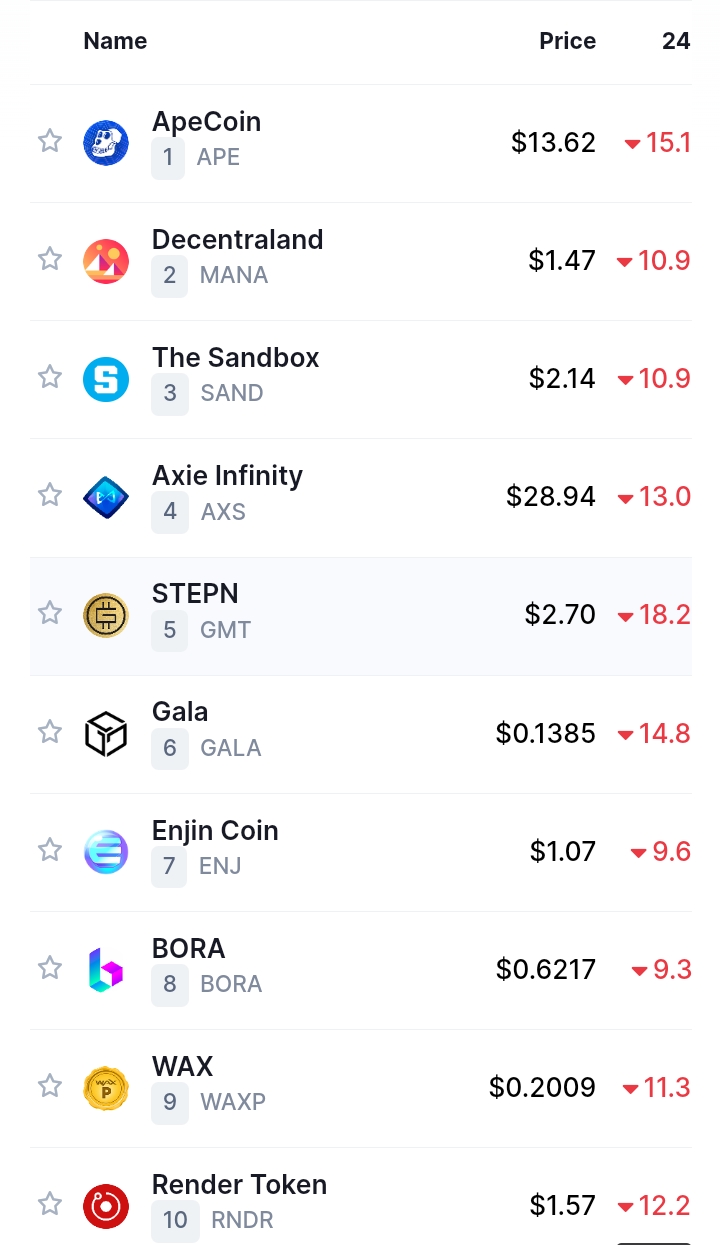
Task: Open the ApeCoin details row
Action: [x=361, y=144]
